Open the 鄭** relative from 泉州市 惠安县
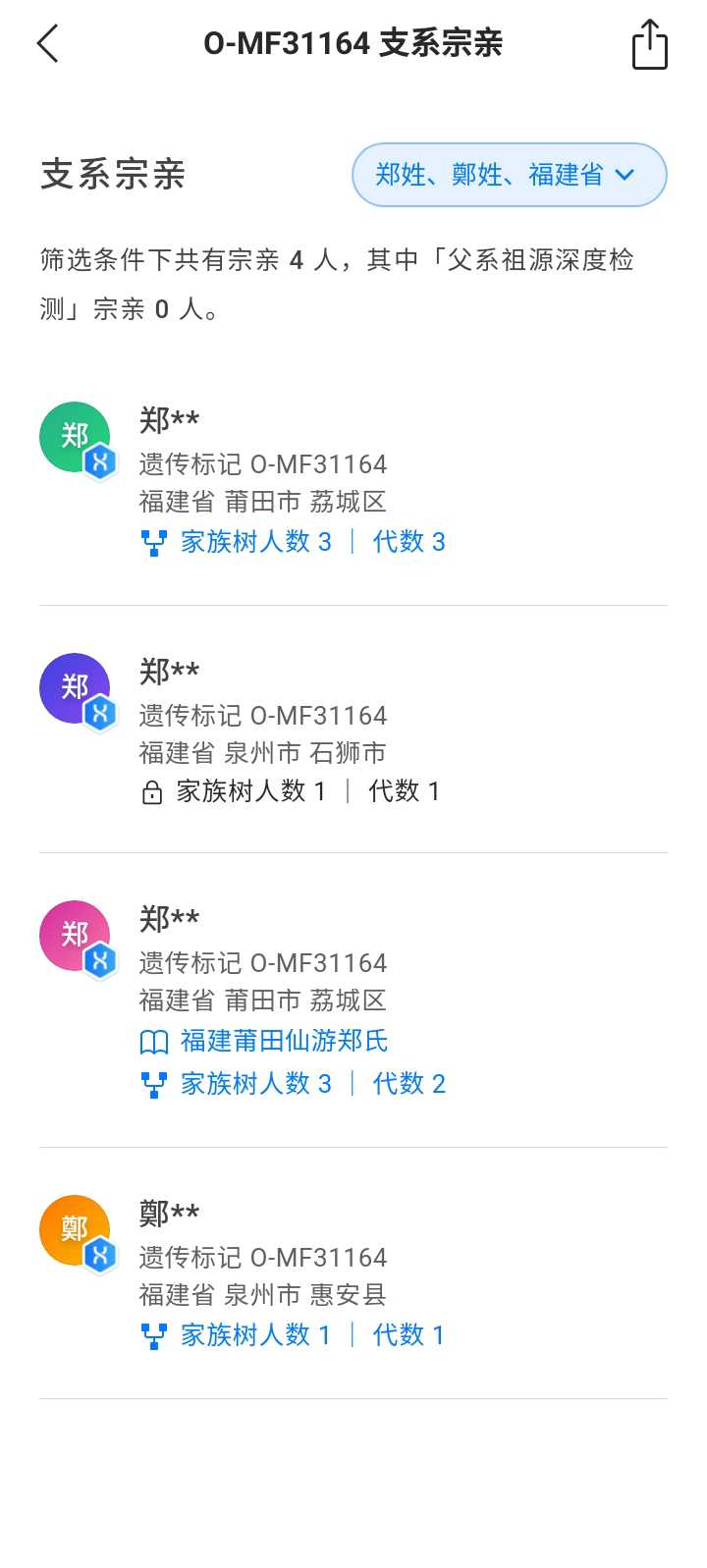This screenshot has height=1568, width=707. (x=353, y=1273)
